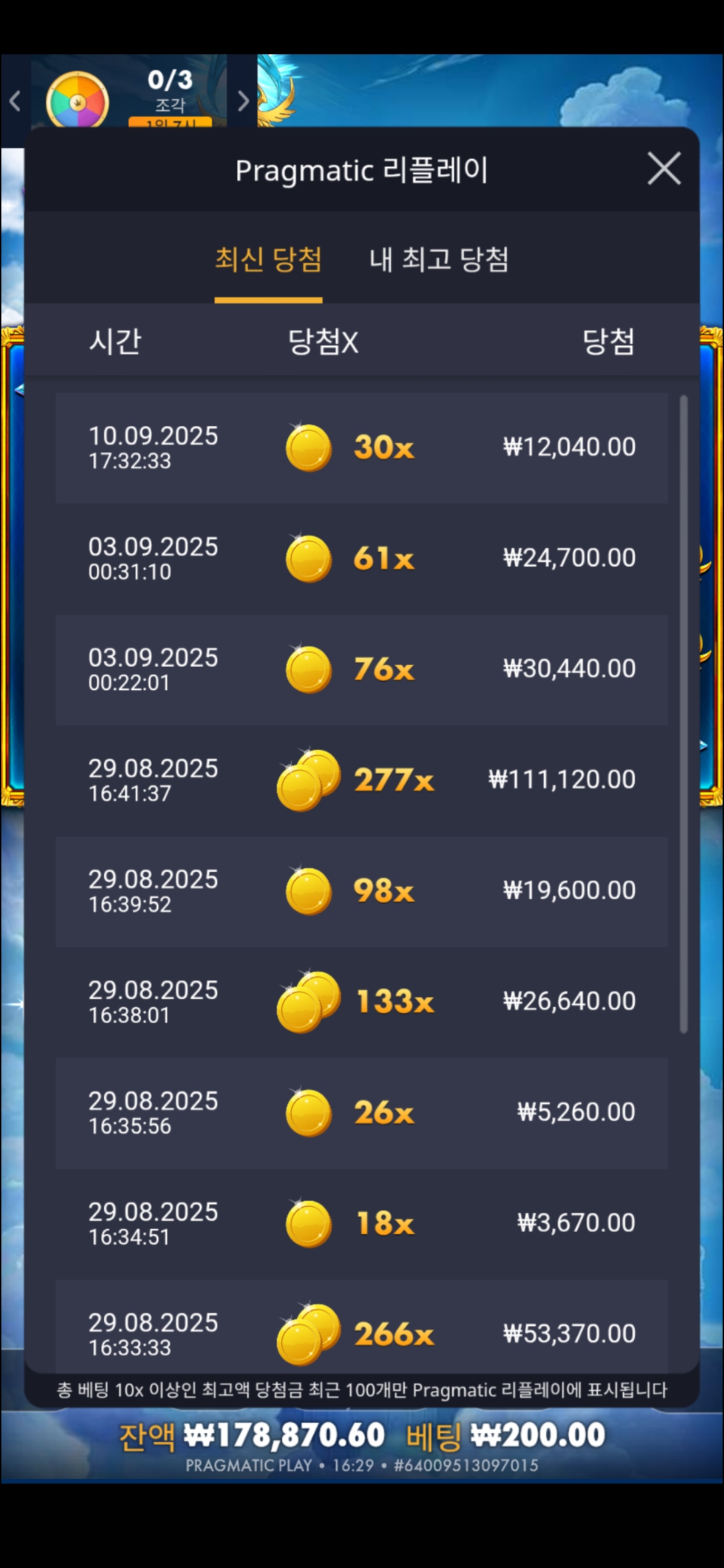This screenshot has height=1568, width=724.
Task: Open the 61x replay worth ₩24,700.00
Action: tap(361, 558)
